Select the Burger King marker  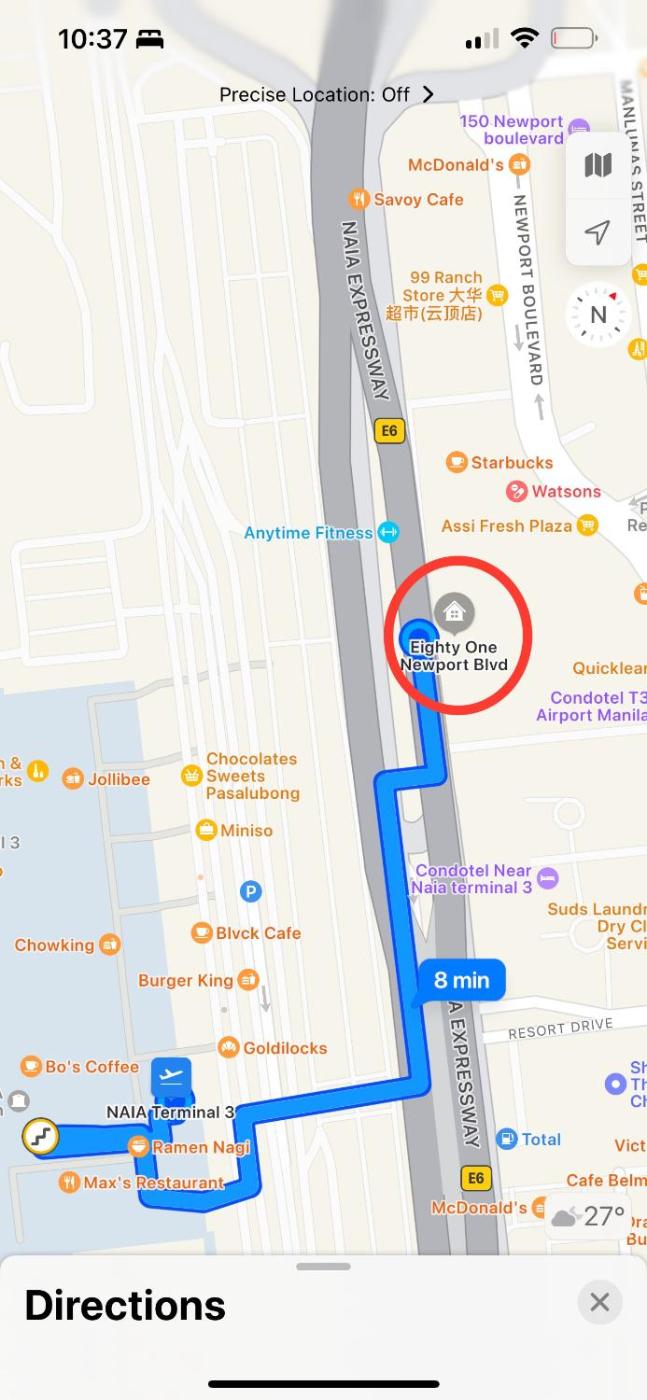[x=247, y=980]
